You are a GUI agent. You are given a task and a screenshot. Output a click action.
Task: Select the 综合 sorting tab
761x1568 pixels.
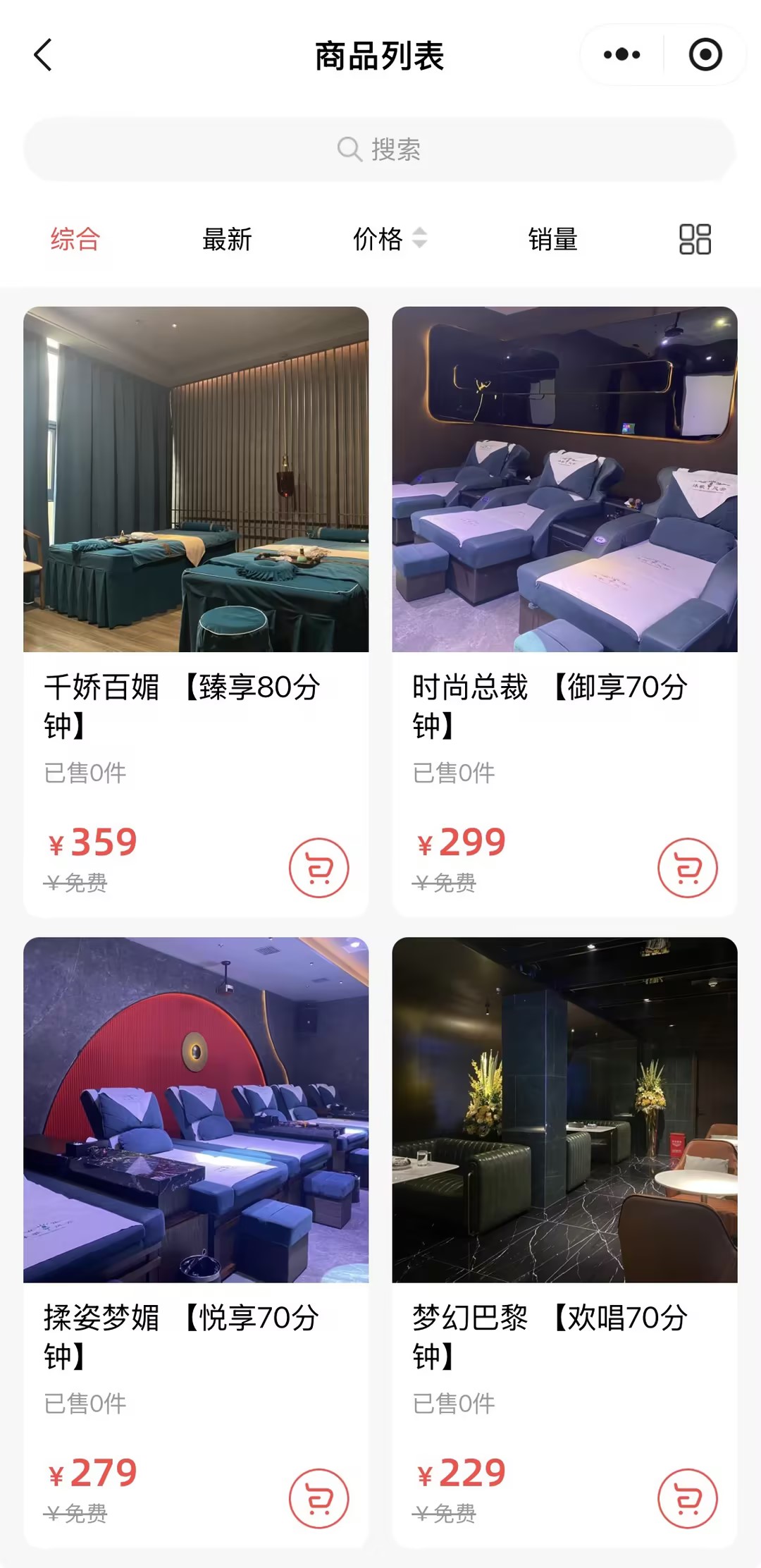75,240
